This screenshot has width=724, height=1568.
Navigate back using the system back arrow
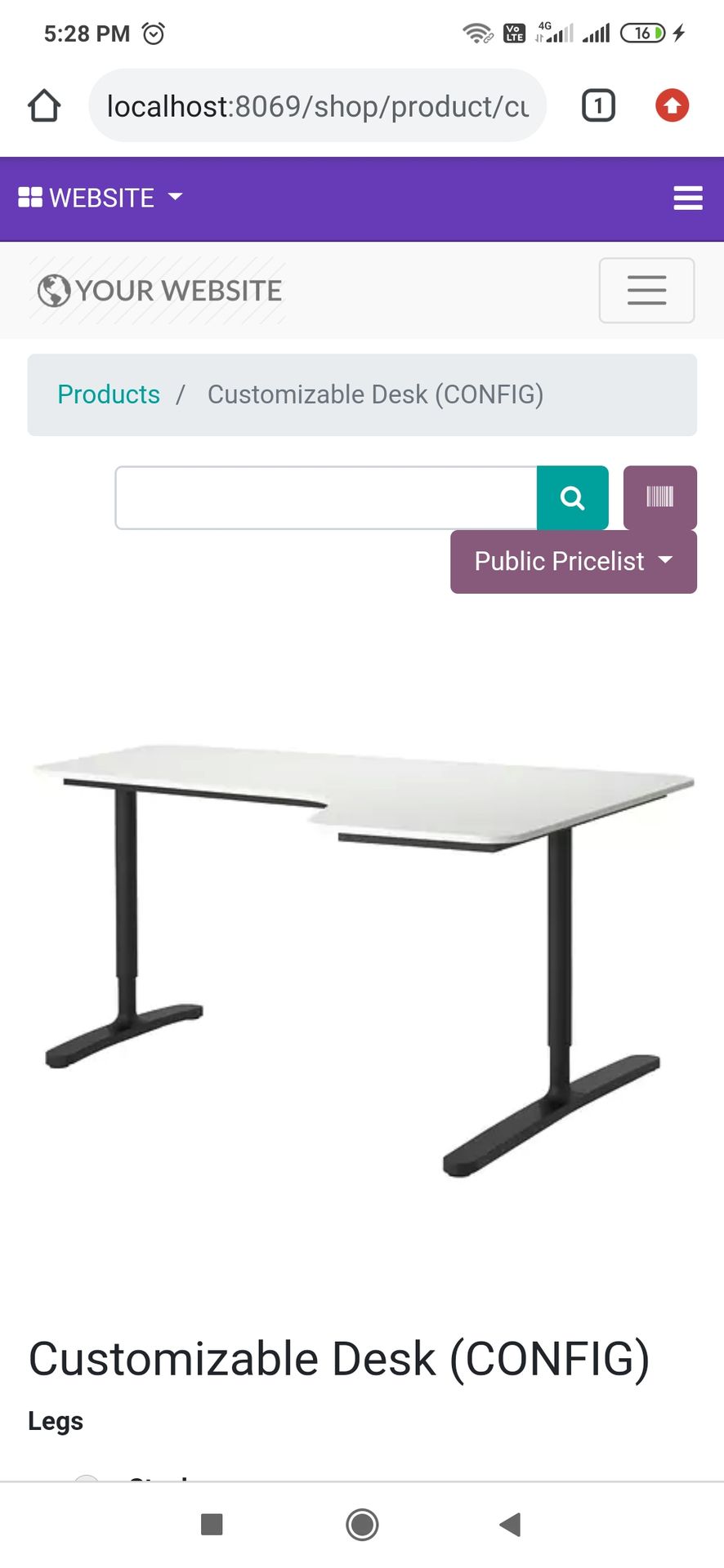511,1524
